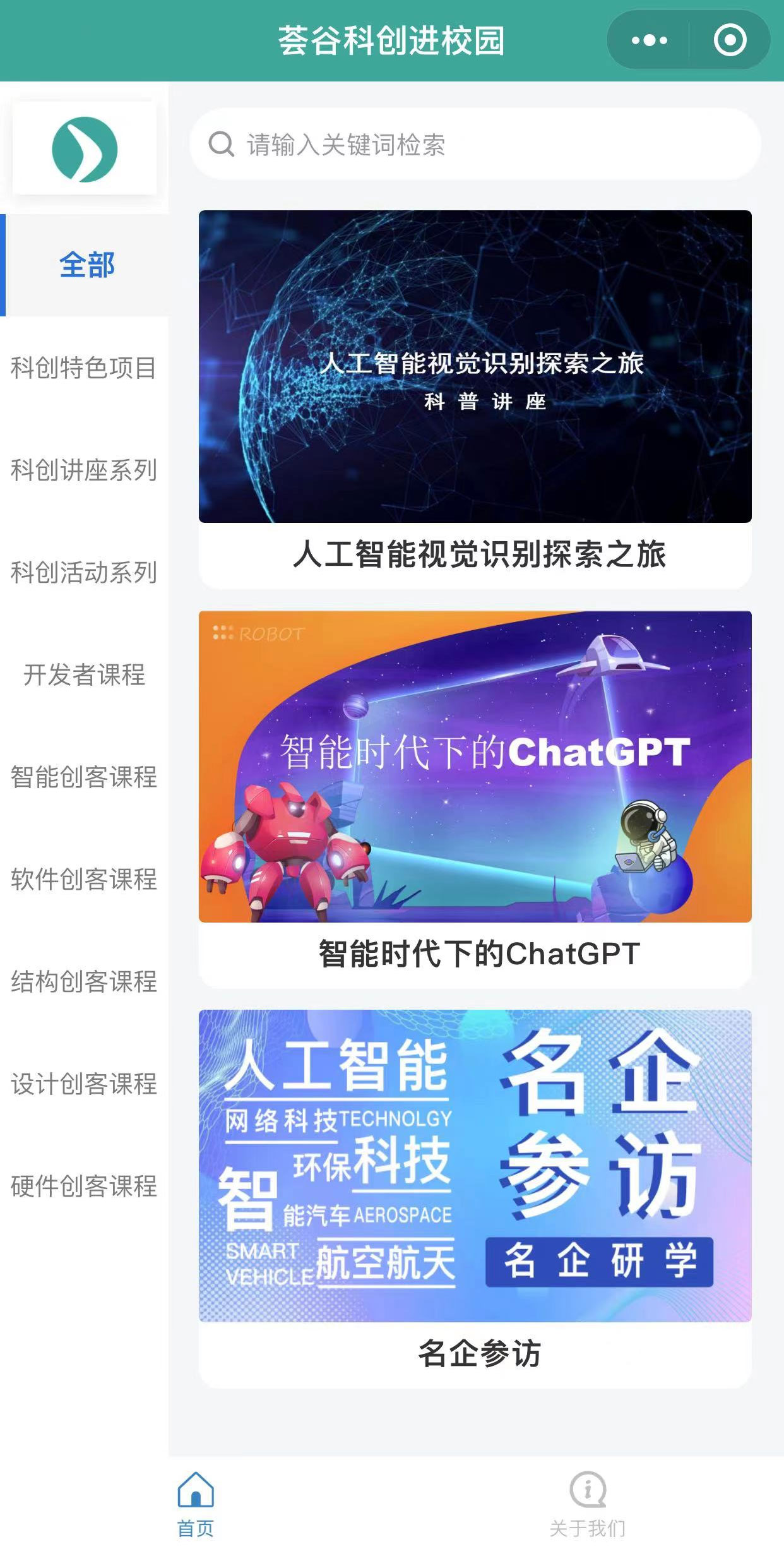Close the mini program with the circle button
The height and width of the screenshot is (1561, 784).
(730, 40)
